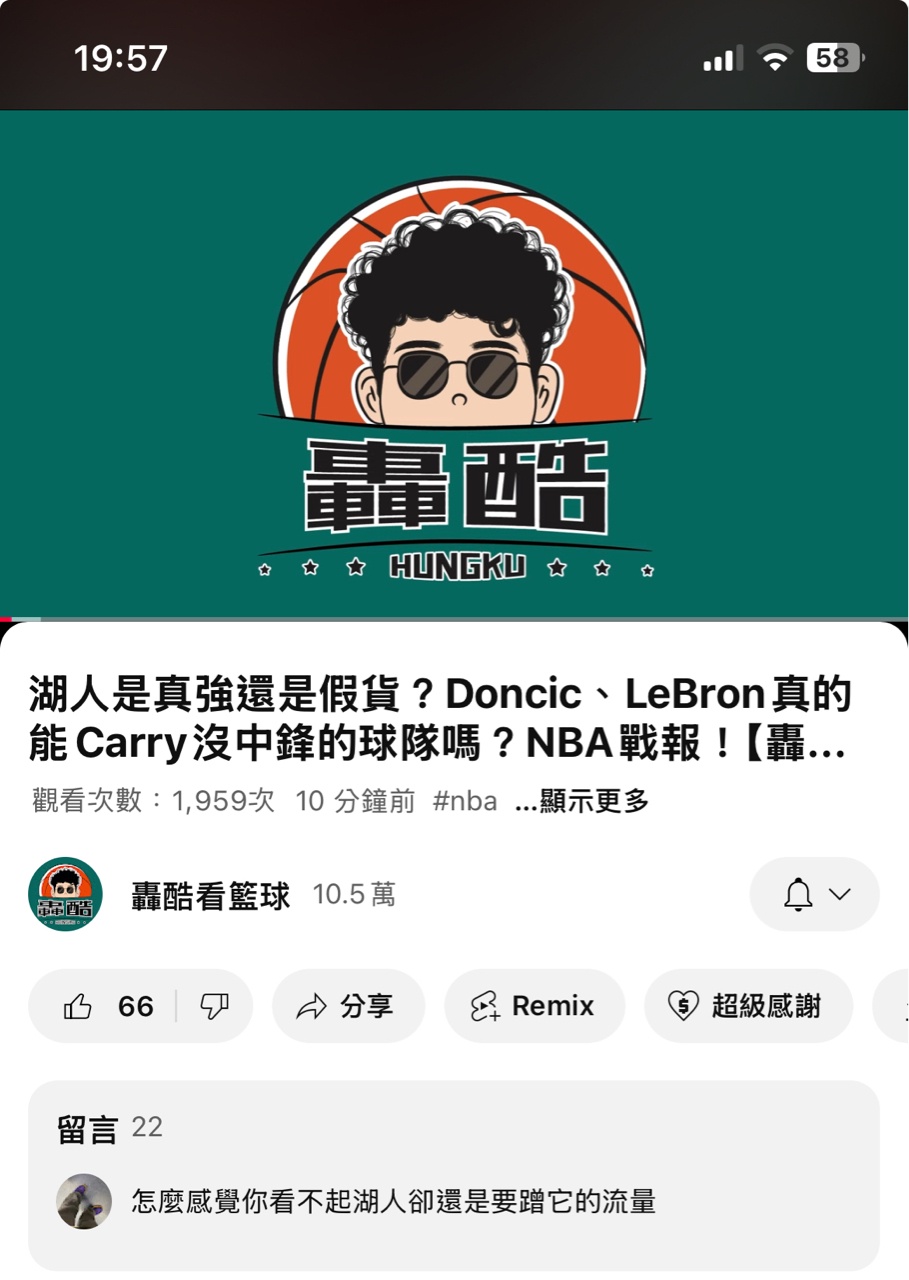Screen dimensions: 909x1280
Task: Share this video via 分享
Action: (x=347, y=1006)
